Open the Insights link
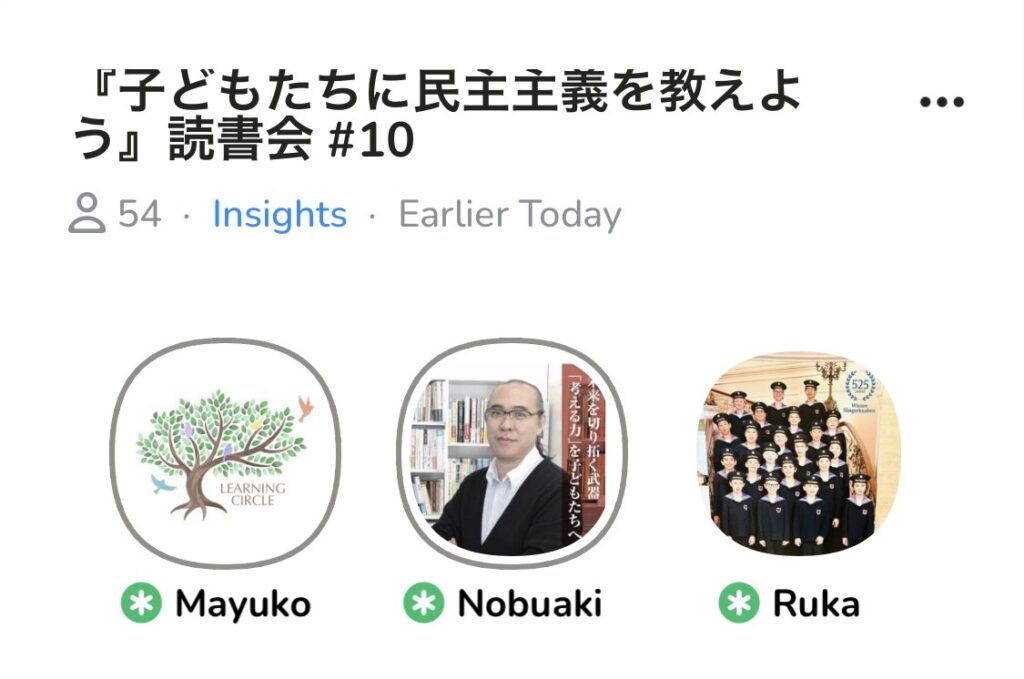The width and height of the screenshot is (1024, 679). click(279, 215)
